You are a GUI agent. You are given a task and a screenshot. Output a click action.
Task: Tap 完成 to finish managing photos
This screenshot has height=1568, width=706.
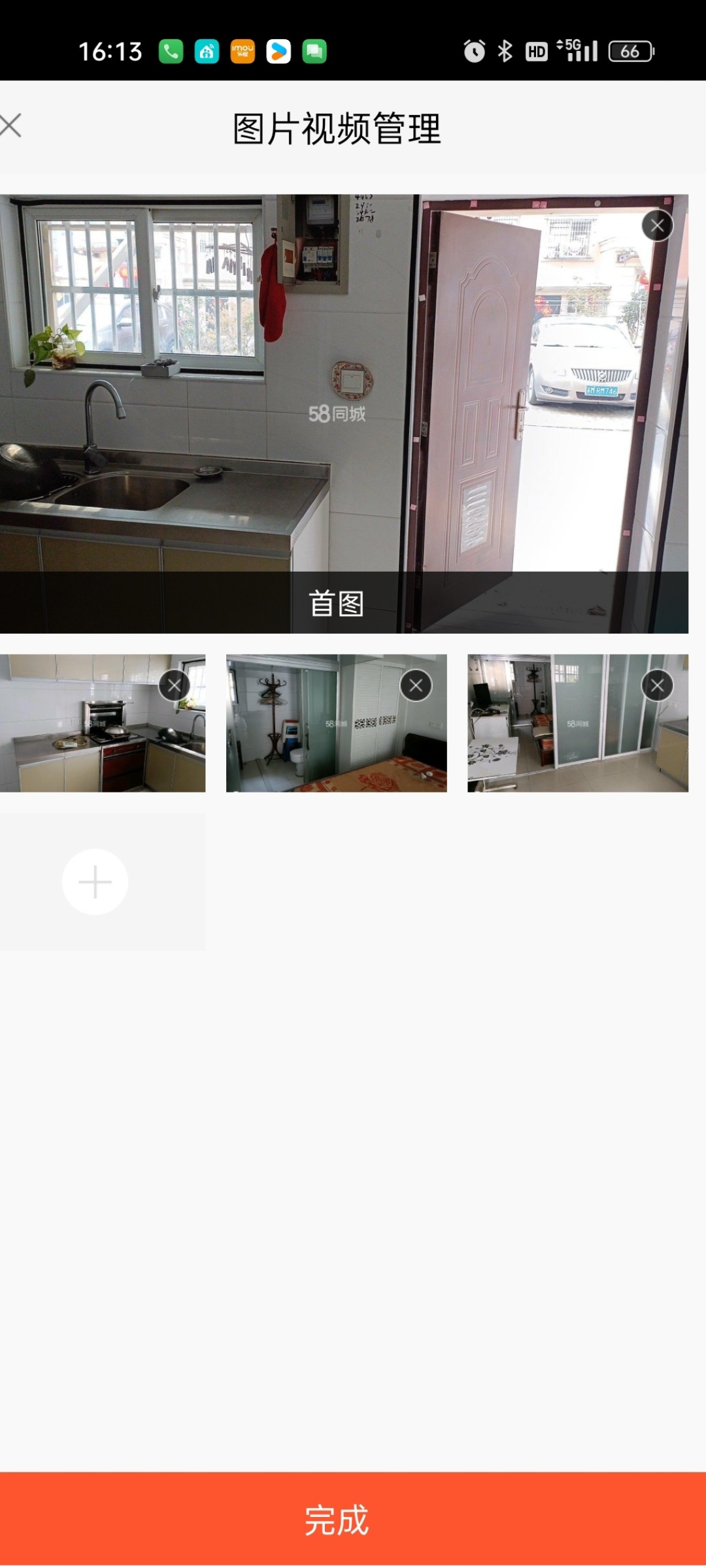click(353, 1520)
